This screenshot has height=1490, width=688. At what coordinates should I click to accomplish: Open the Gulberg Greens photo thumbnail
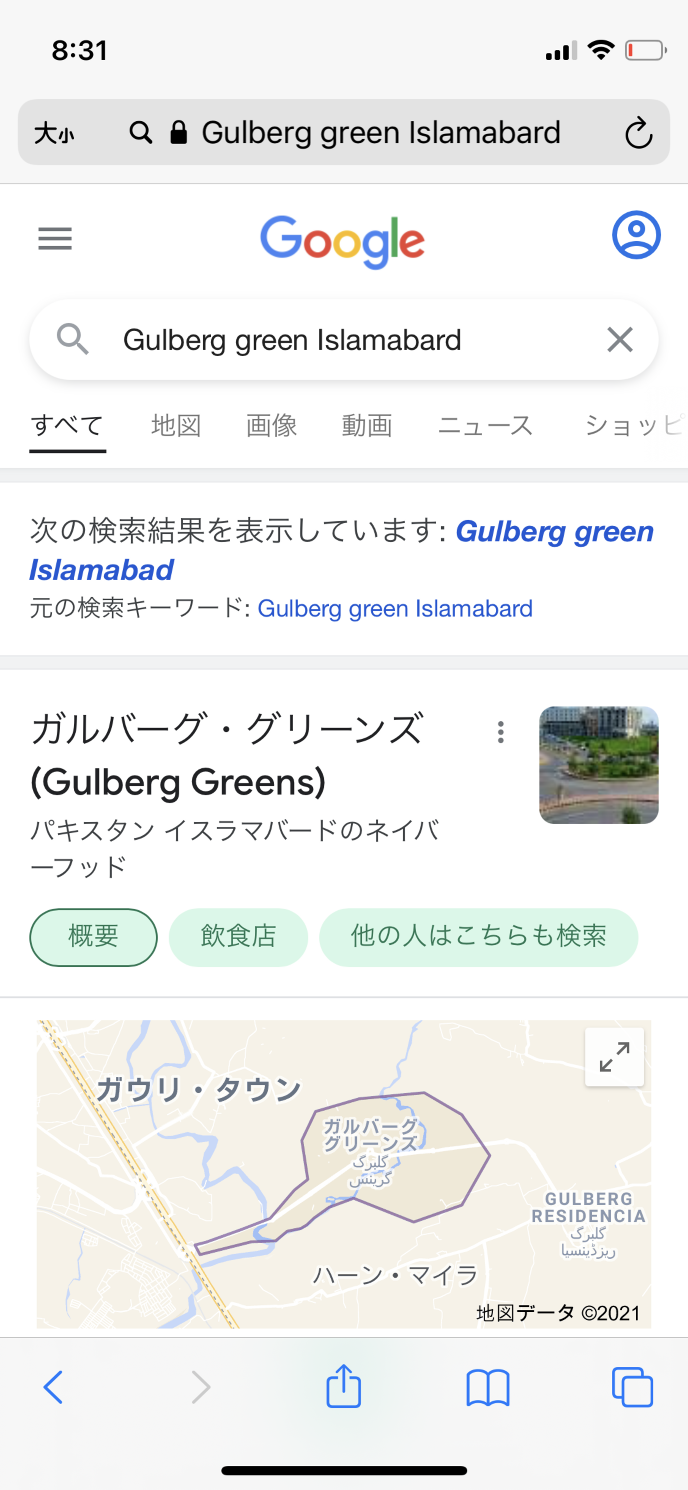click(x=598, y=765)
